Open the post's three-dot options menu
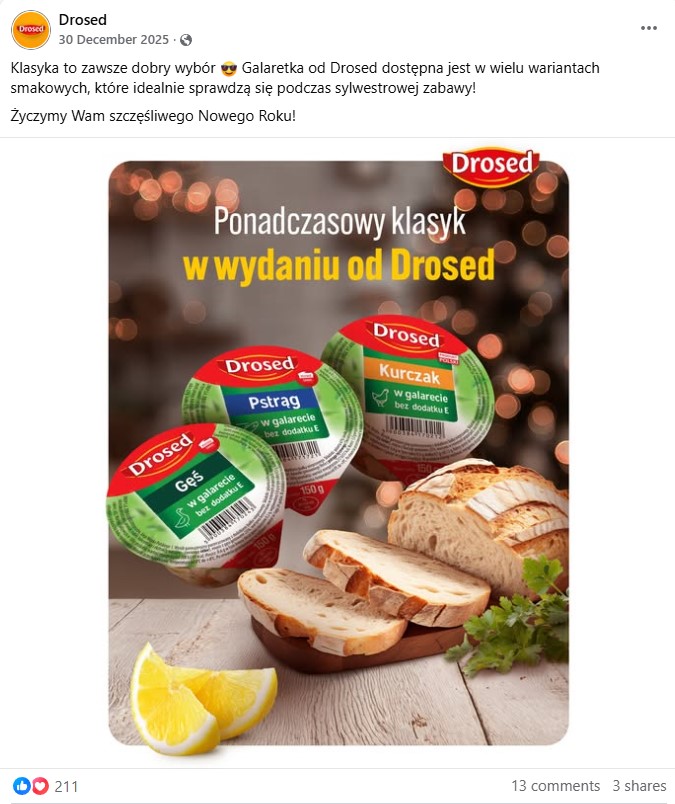Image resolution: width=675 pixels, height=804 pixels. pos(648,28)
